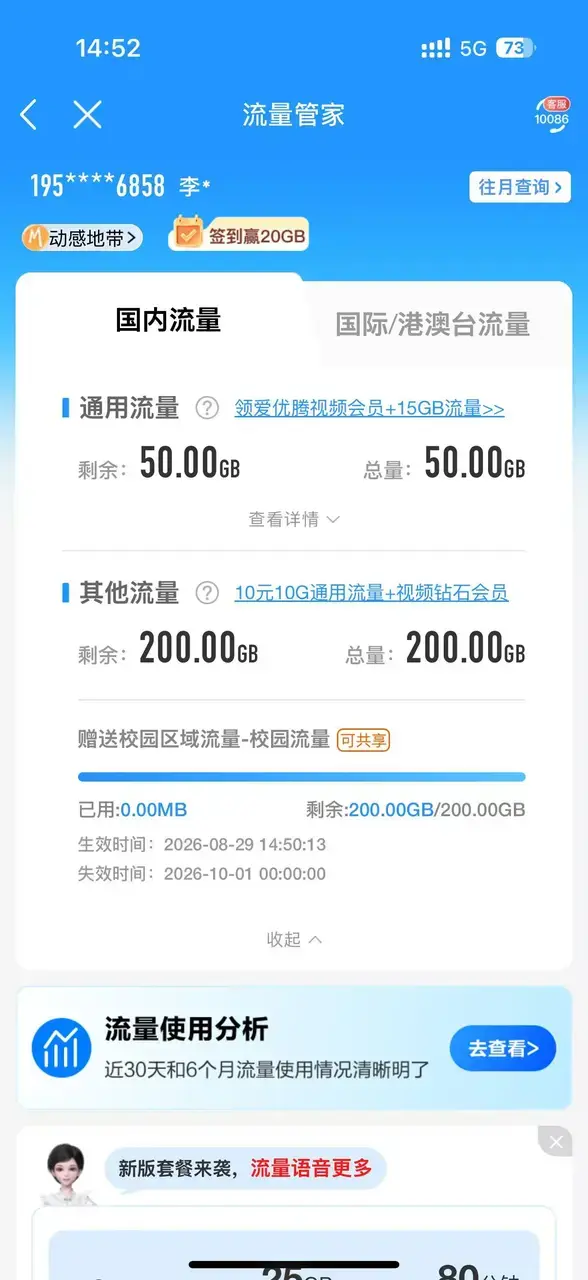Select the 国内流量 tab
The height and width of the screenshot is (1280, 588).
tap(168, 320)
